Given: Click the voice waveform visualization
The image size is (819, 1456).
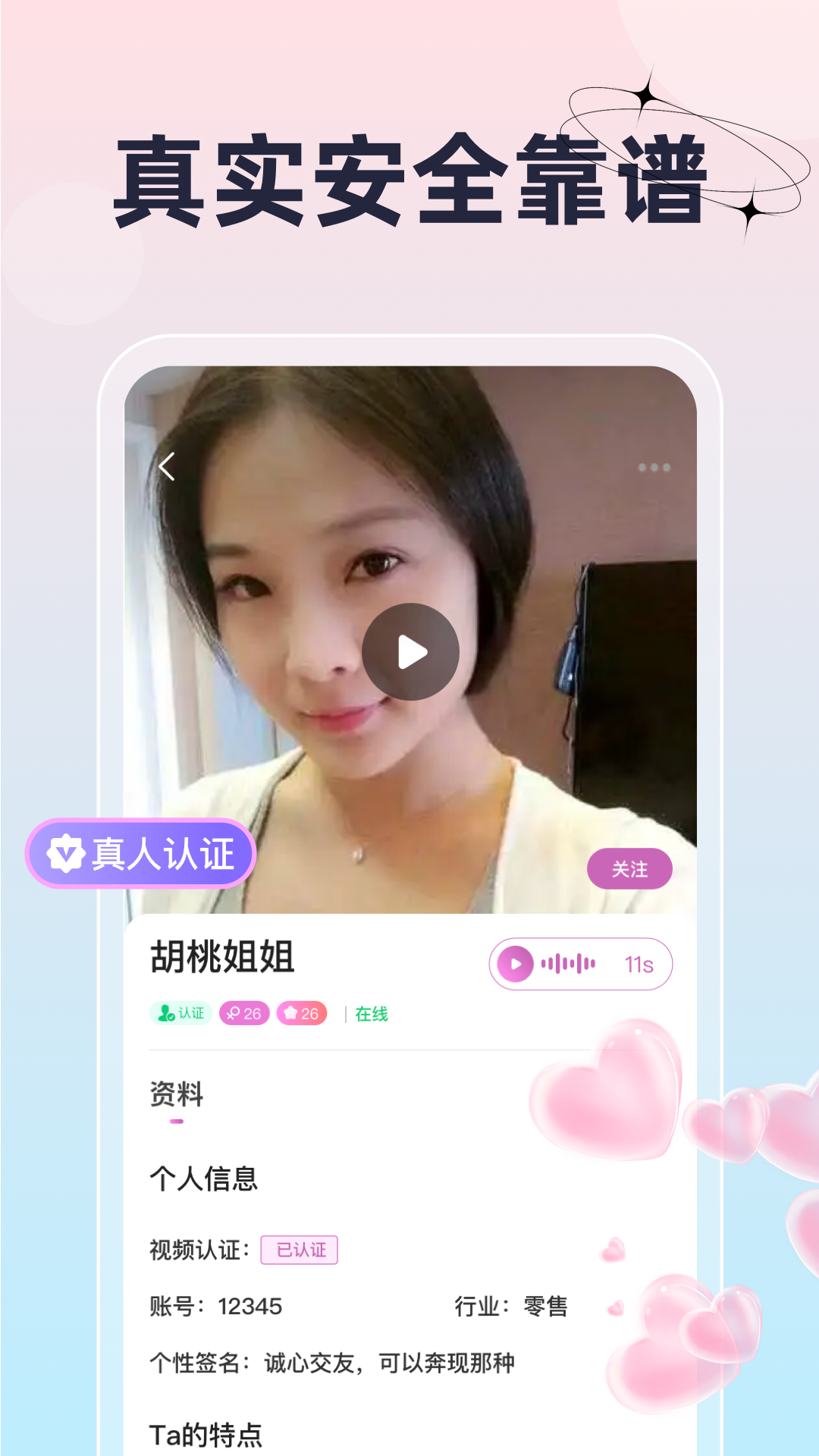Looking at the screenshot, I should pos(569,962).
